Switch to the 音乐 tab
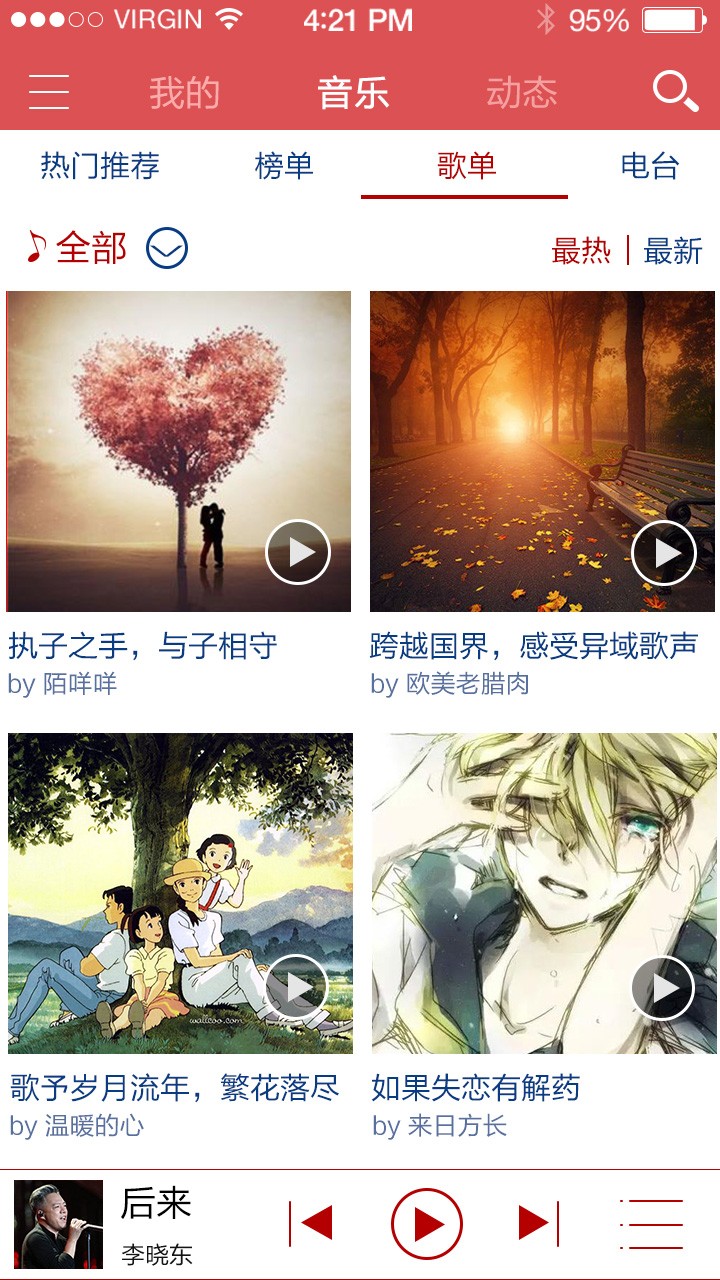The image size is (720, 1280). click(x=353, y=93)
